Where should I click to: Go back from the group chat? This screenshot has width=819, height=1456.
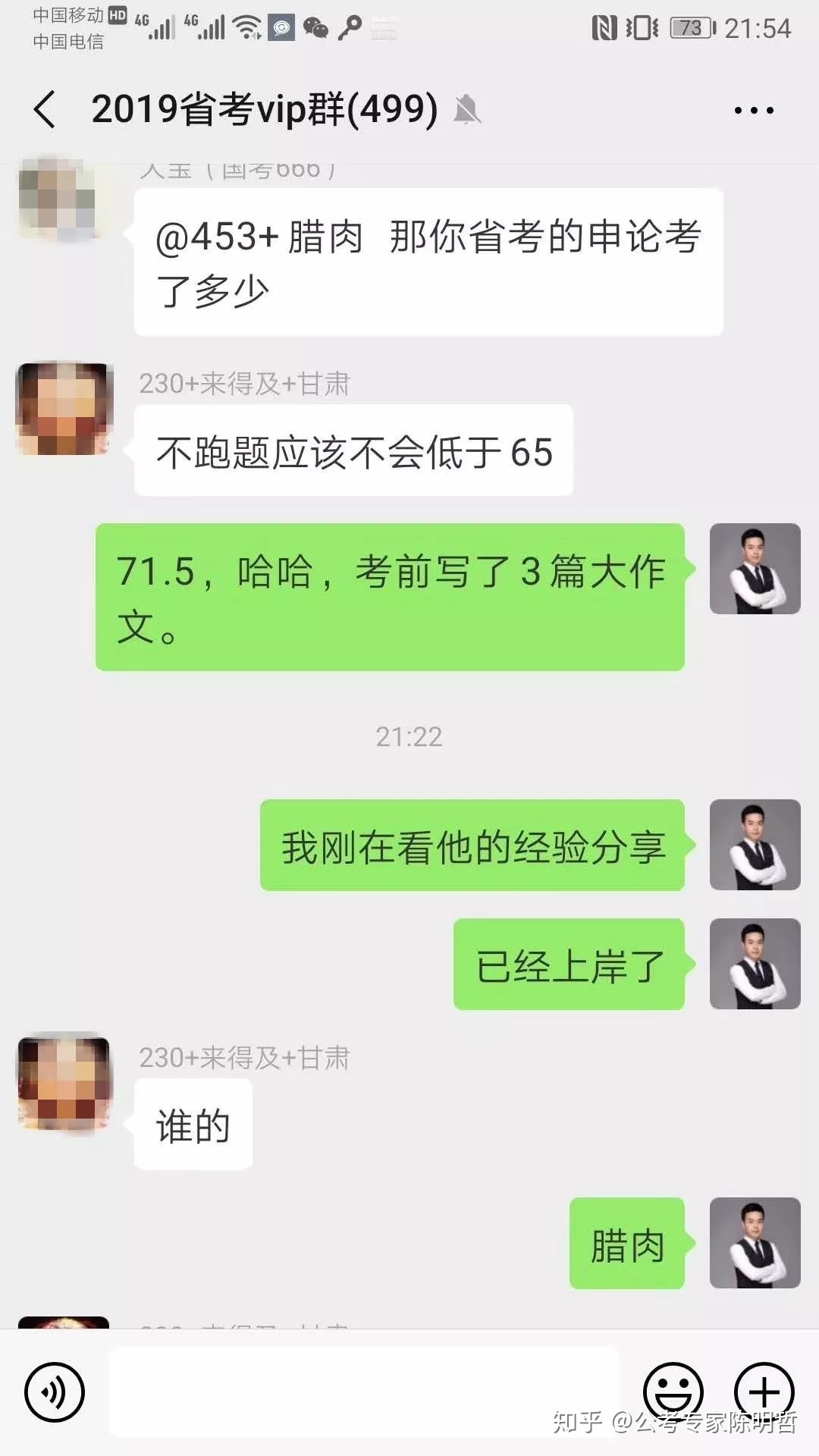point(45,109)
